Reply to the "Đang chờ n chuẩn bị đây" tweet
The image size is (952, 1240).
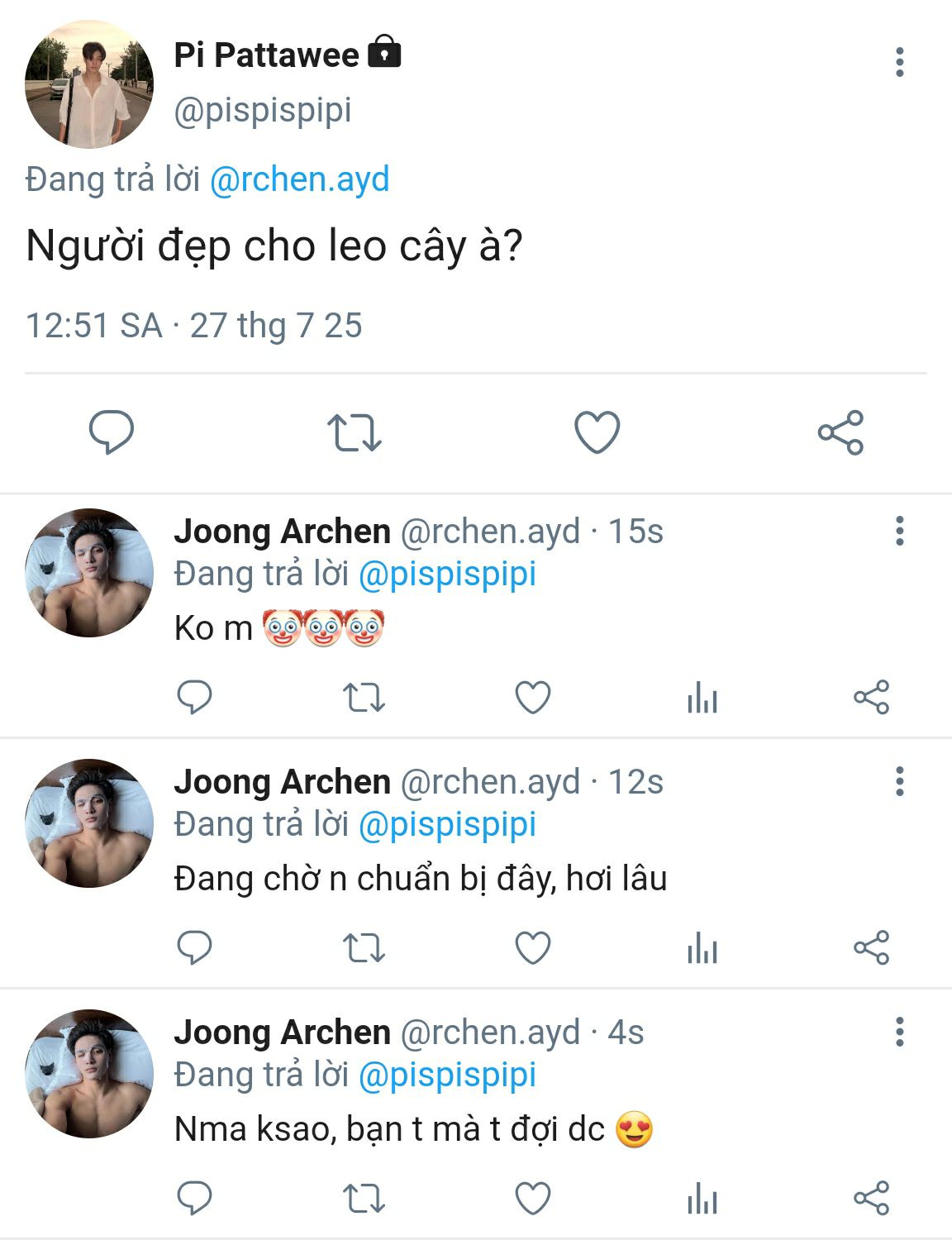click(x=195, y=947)
